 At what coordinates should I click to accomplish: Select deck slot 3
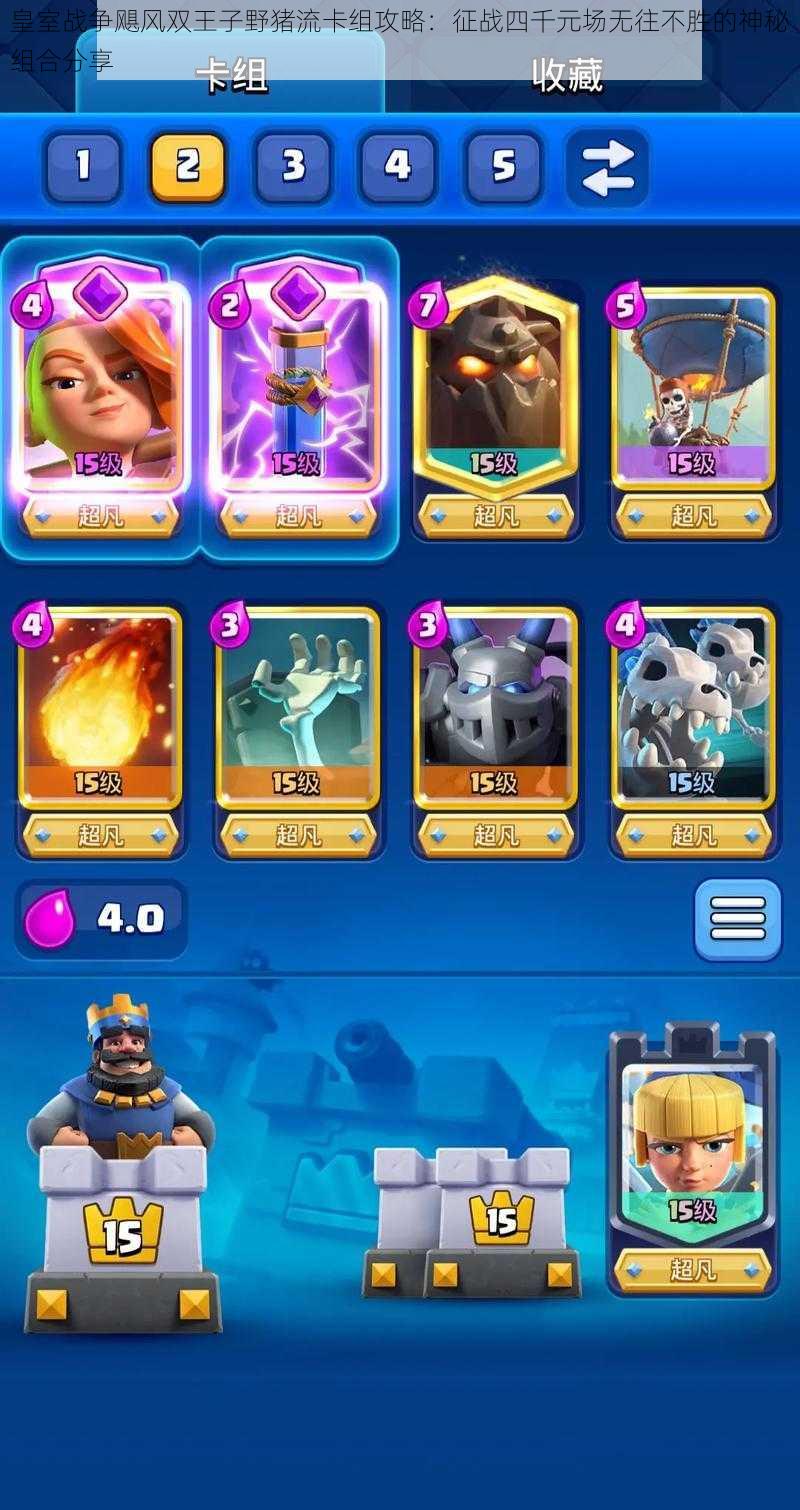[293, 166]
